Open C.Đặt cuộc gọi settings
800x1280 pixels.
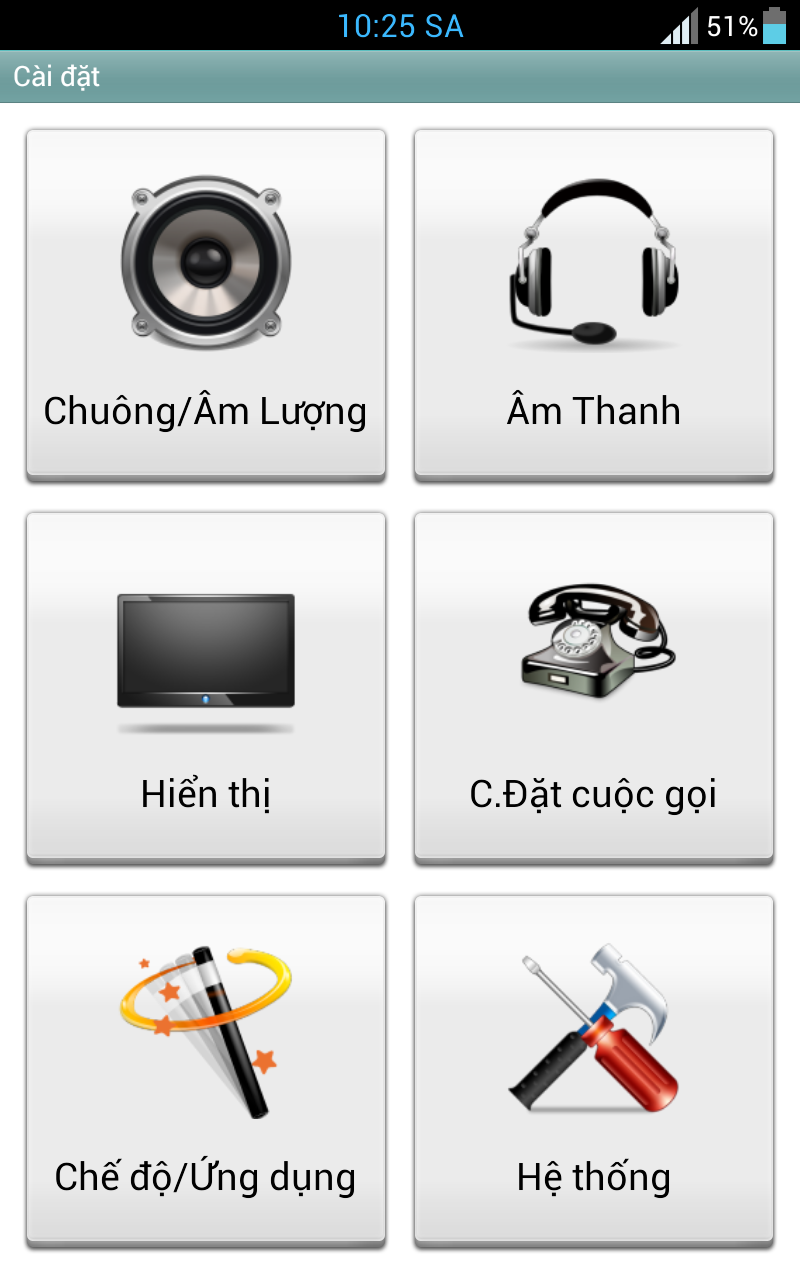tap(594, 686)
